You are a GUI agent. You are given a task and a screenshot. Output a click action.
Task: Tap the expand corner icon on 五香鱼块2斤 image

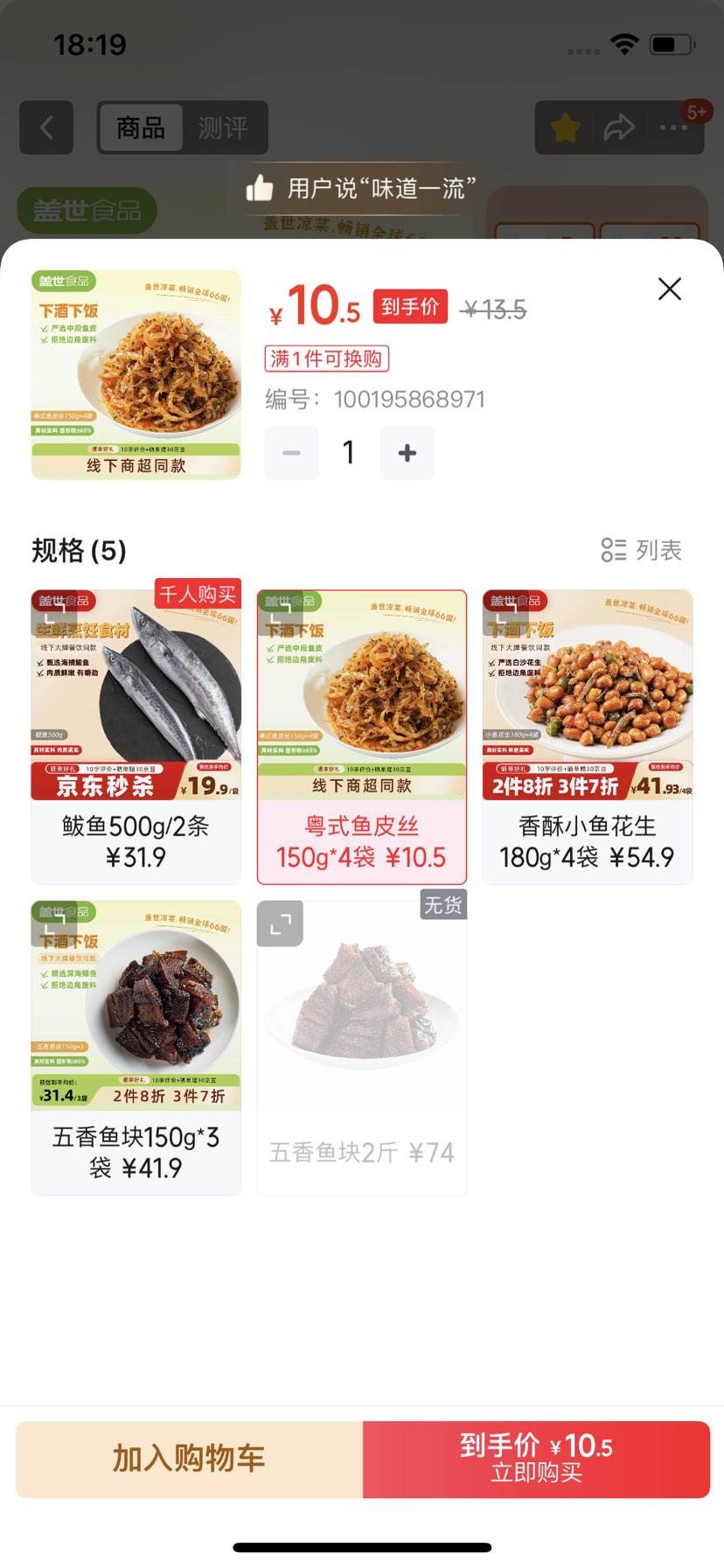(279, 923)
